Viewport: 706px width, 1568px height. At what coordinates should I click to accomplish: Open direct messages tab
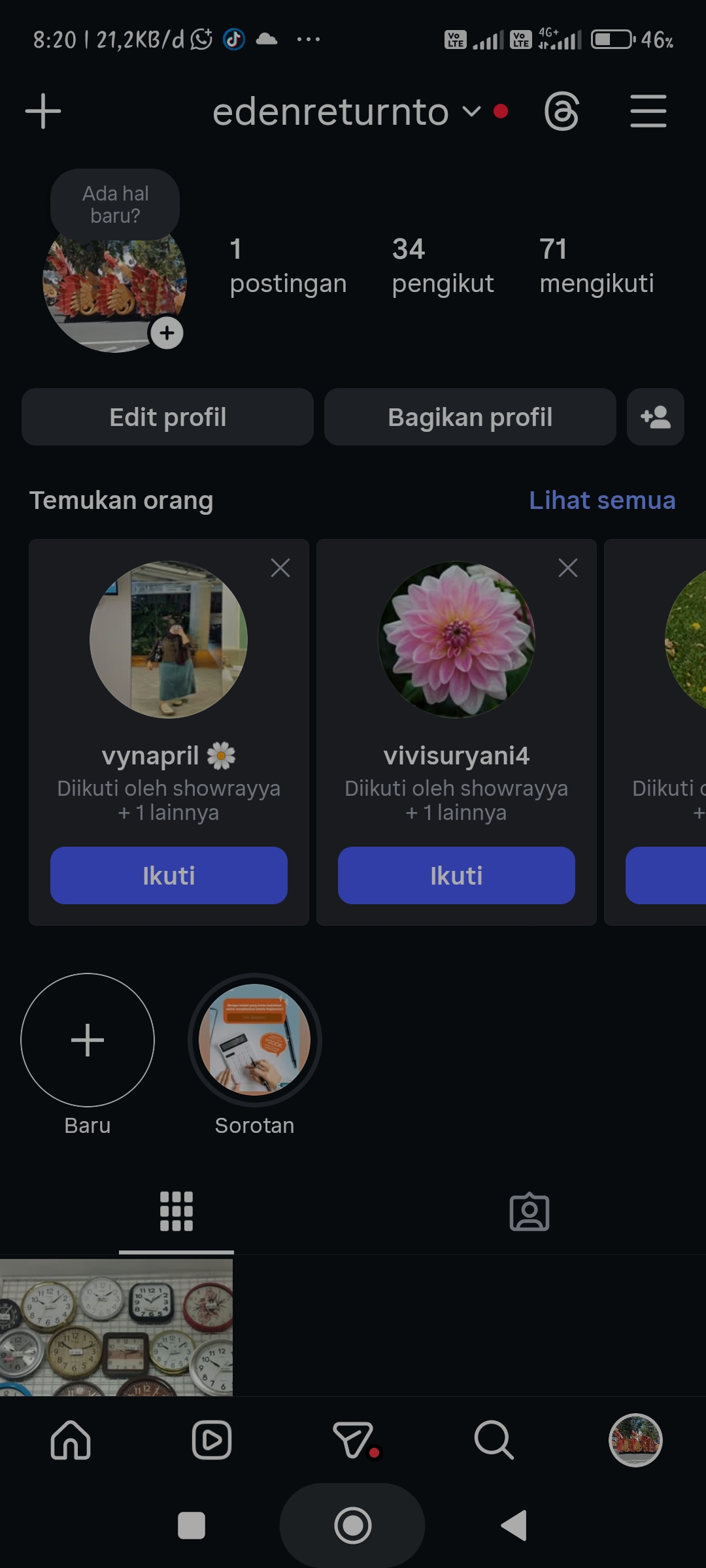coord(354,1440)
